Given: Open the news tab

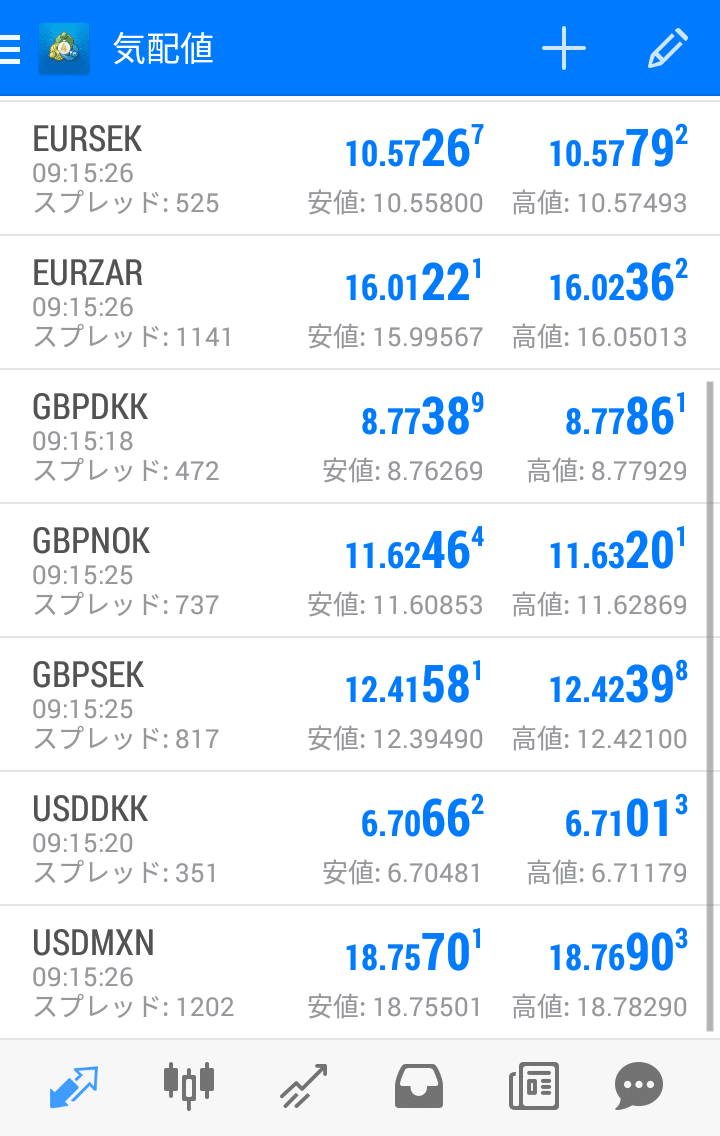Looking at the screenshot, I should click(x=534, y=1086).
